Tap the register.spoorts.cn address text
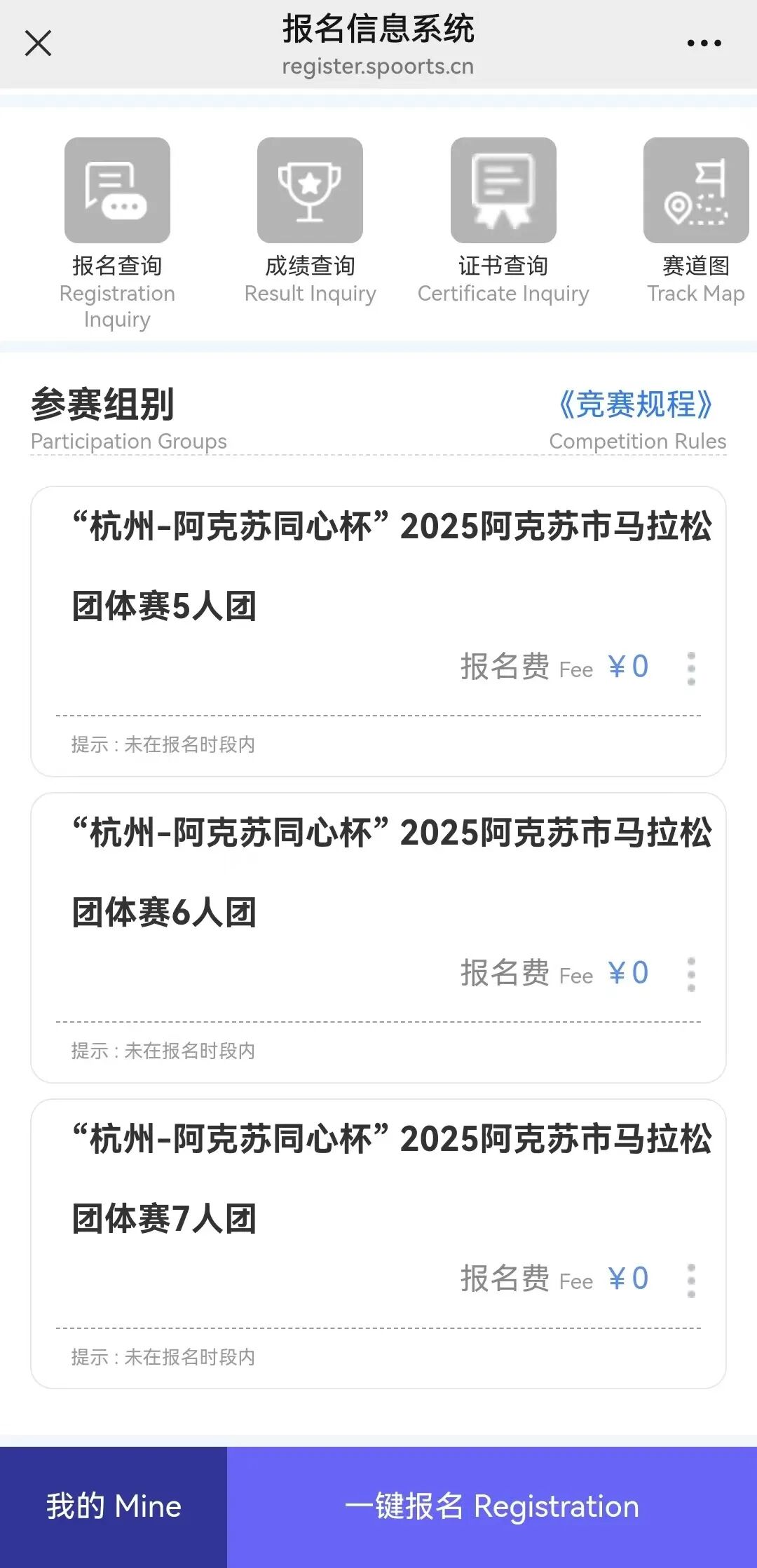The width and height of the screenshot is (757, 1568). click(x=378, y=67)
